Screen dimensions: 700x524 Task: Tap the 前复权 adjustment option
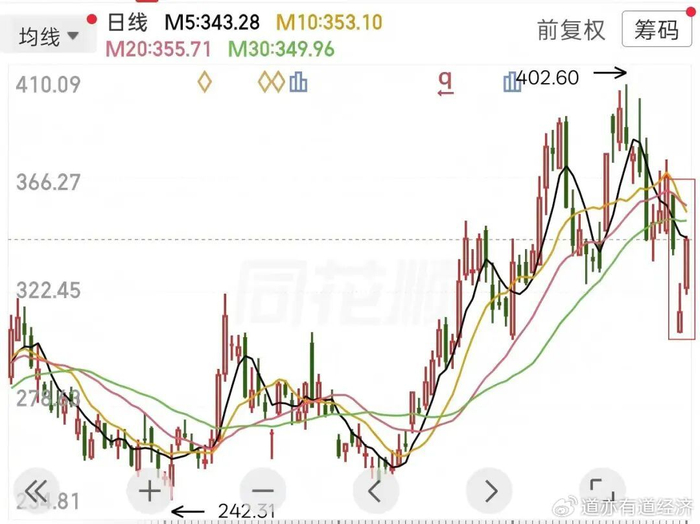pyautogui.click(x=571, y=30)
